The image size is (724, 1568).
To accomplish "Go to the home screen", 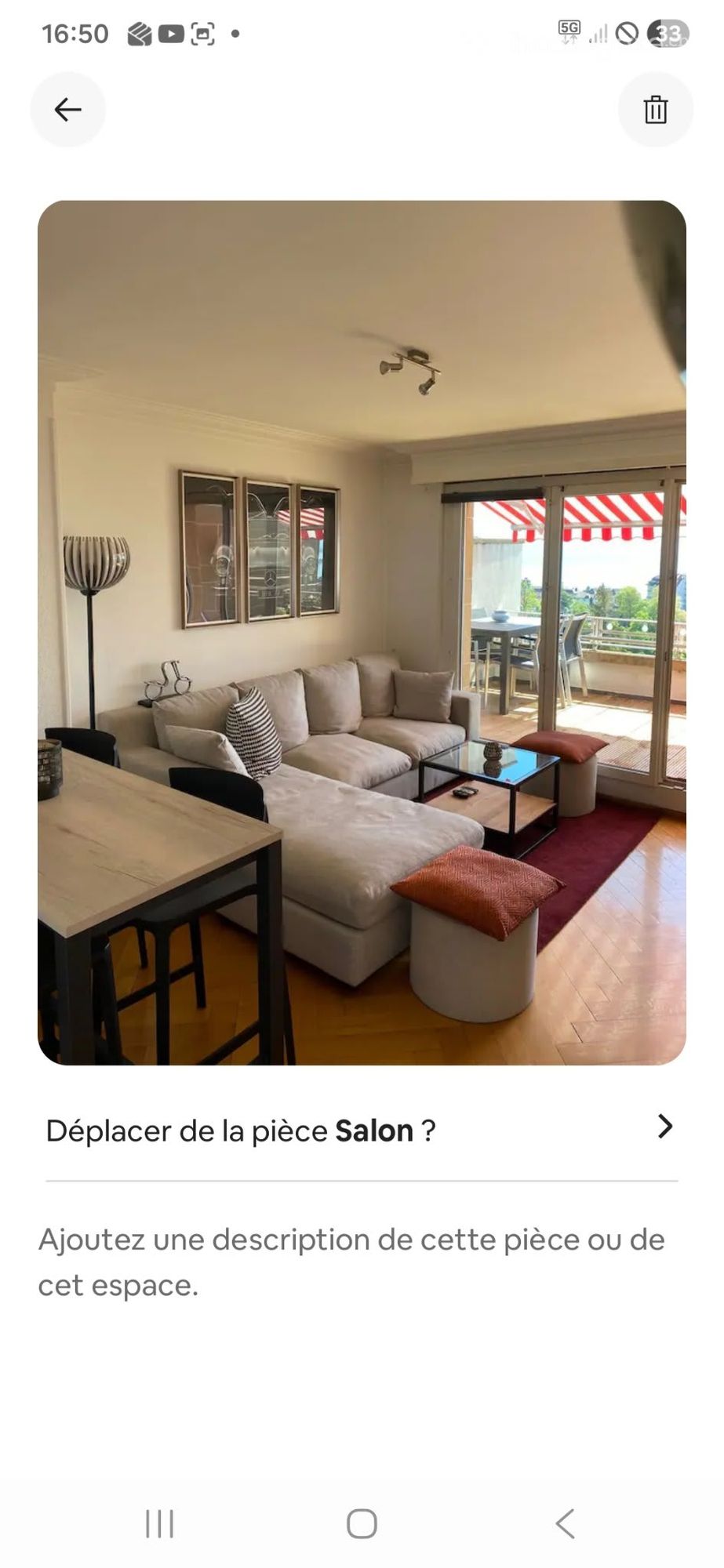I will point(362,1524).
